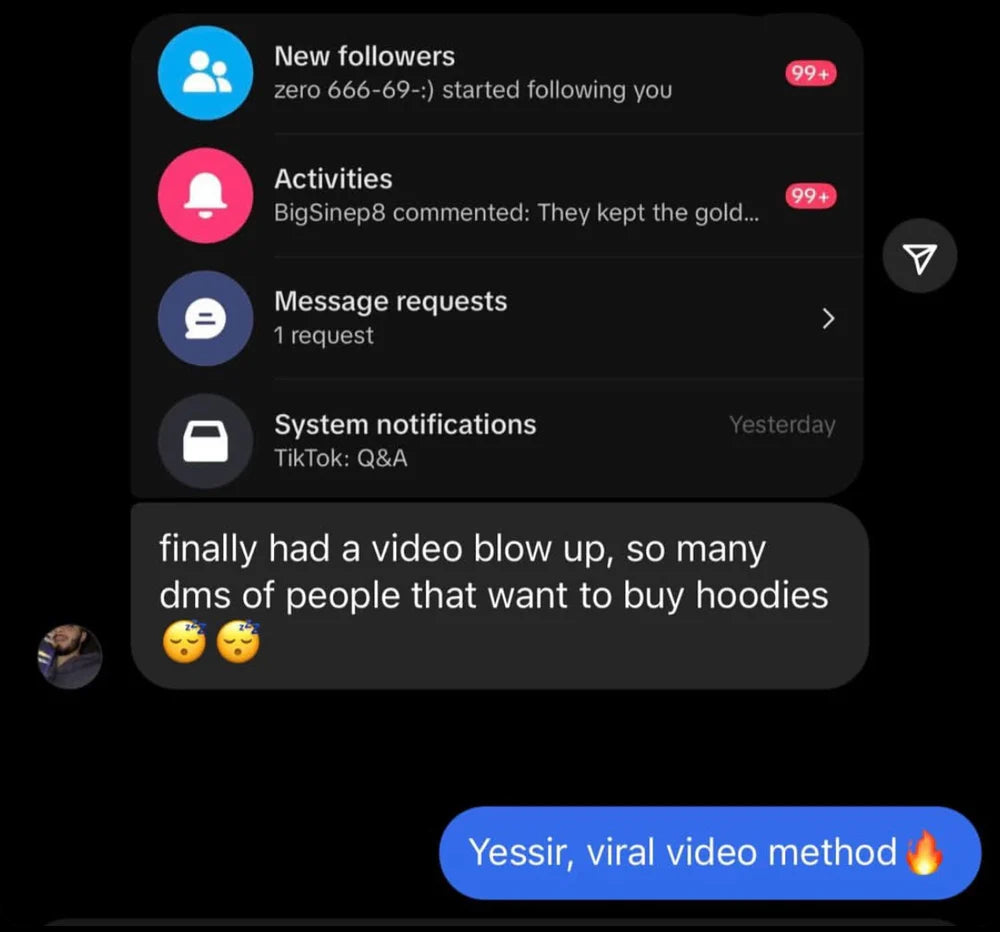The image size is (1000, 932).
Task: Open the shared TikTok inbox screenshot
Action: click(x=497, y=255)
